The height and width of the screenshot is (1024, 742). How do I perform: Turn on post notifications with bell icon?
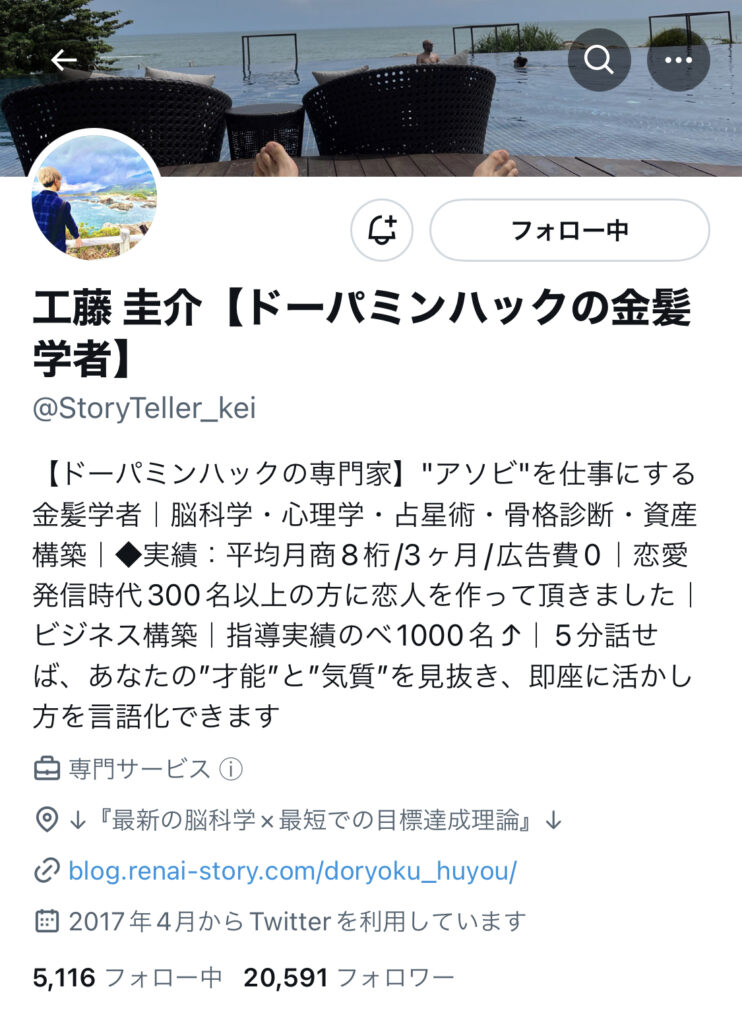[x=382, y=230]
